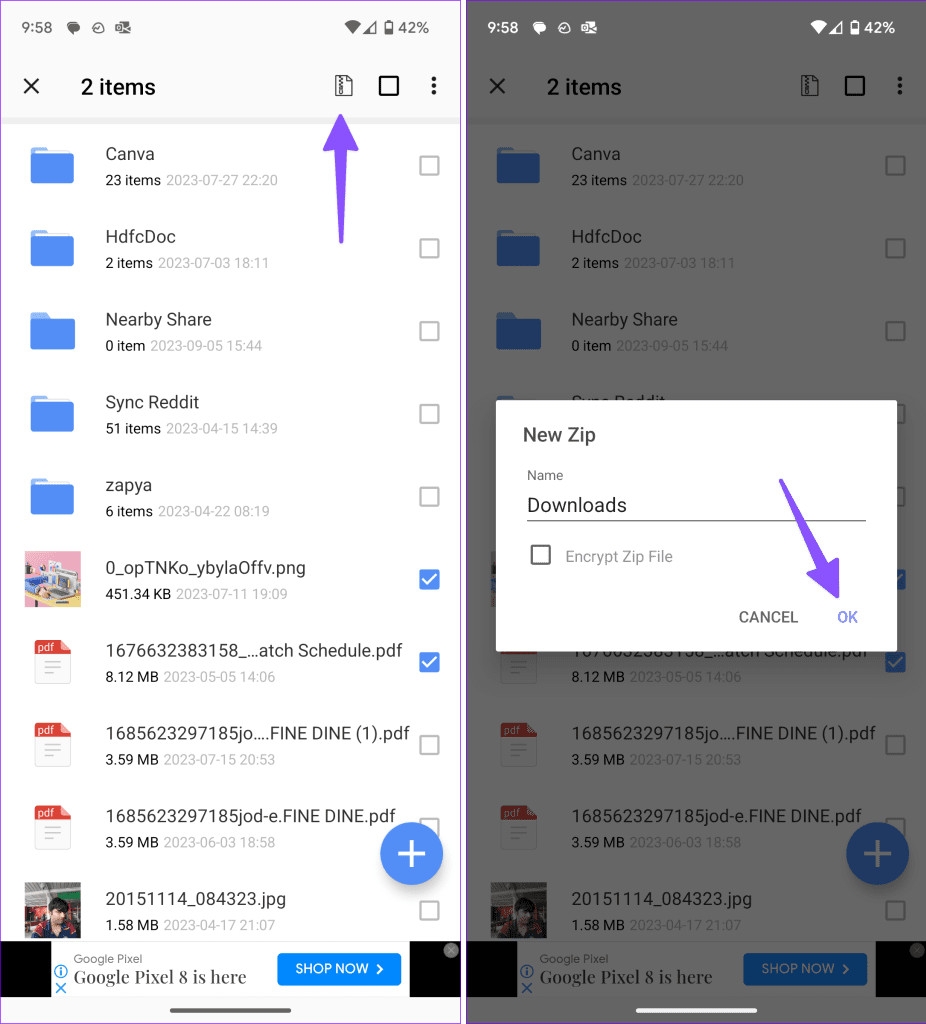Uncheck 0_opTNKo_ybylaOffv.png on the undimmed list
The height and width of the screenshot is (1024, 926).
(x=429, y=579)
